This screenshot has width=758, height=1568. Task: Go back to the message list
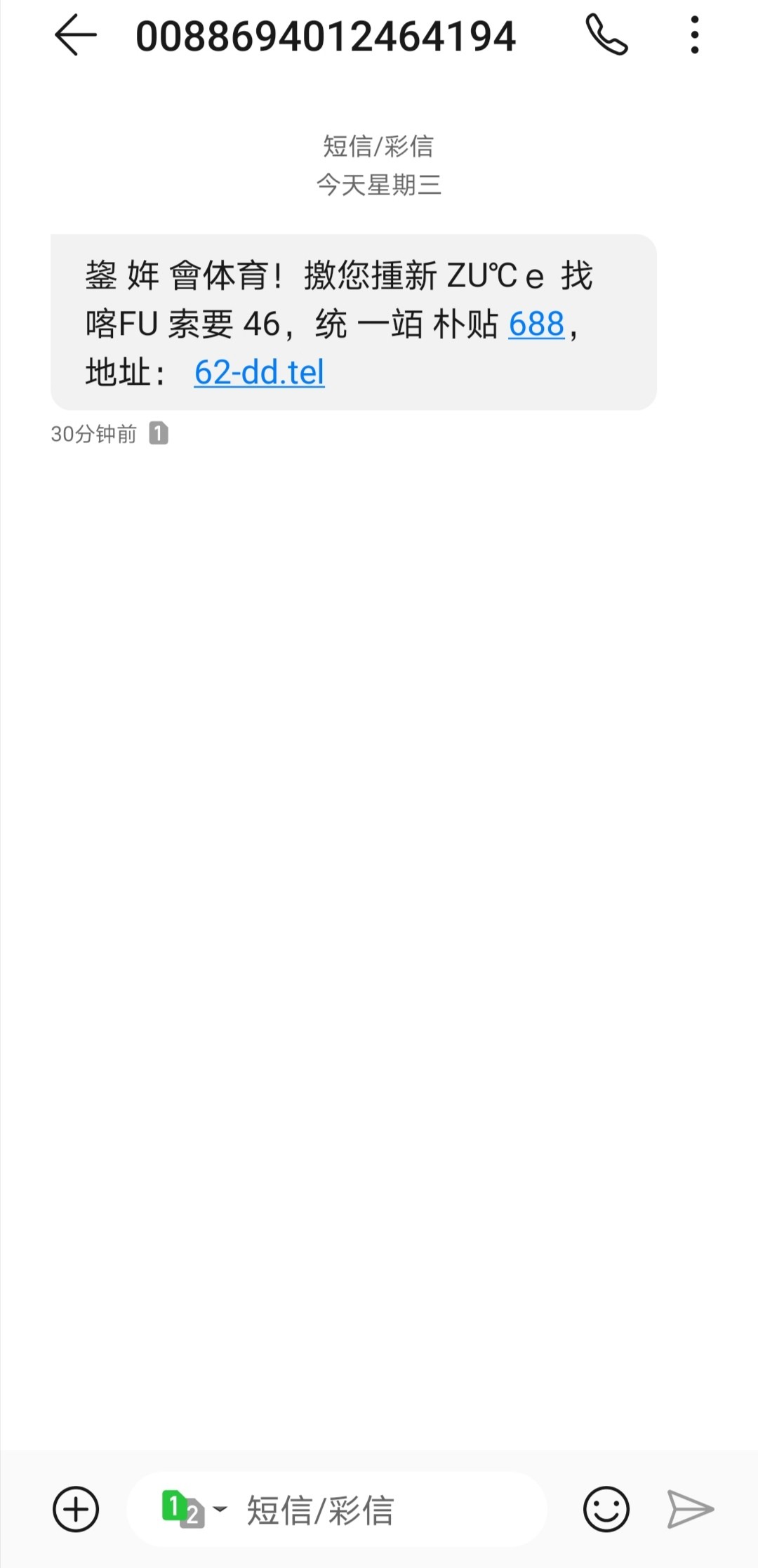coord(75,35)
